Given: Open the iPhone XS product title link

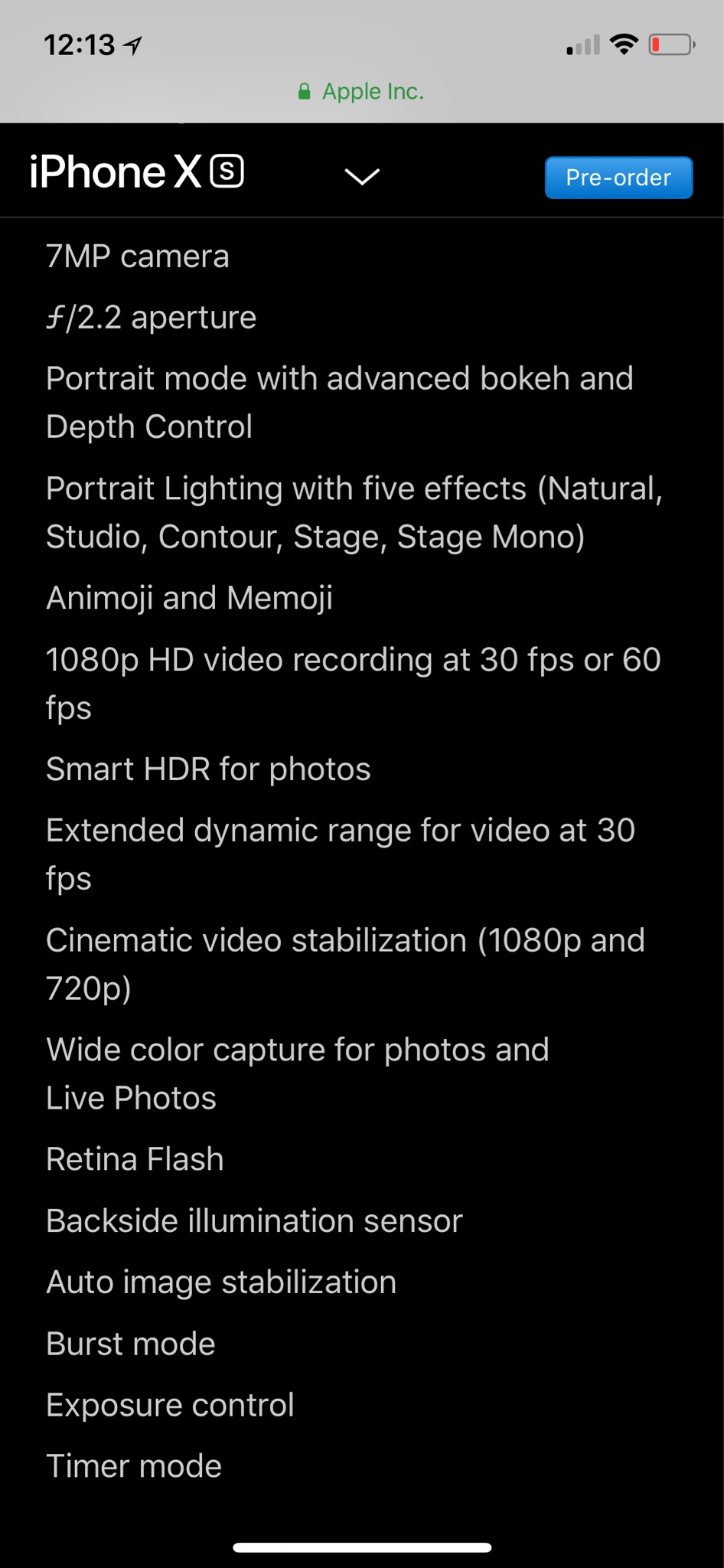Looking at the screenshot, I should click(136, 172).
